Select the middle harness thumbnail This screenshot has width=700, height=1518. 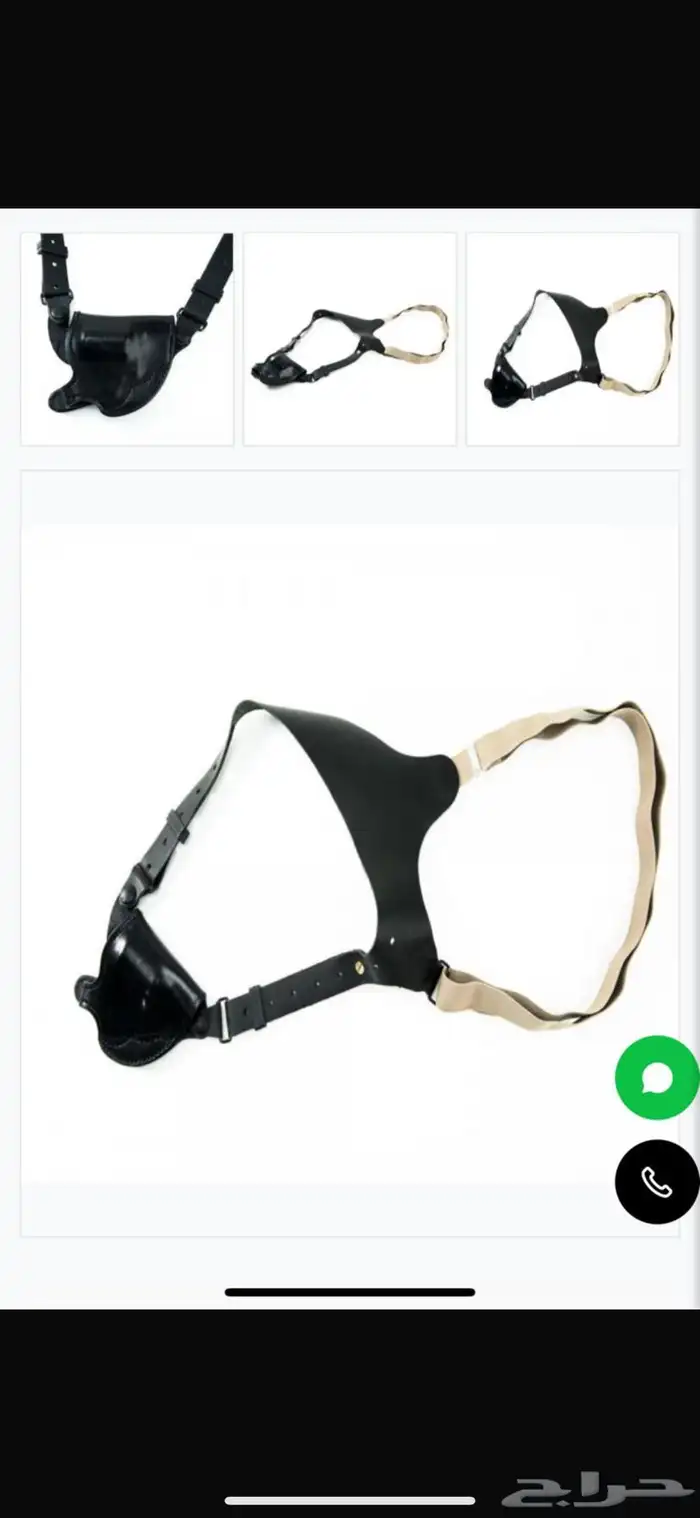tap(350, 338)
